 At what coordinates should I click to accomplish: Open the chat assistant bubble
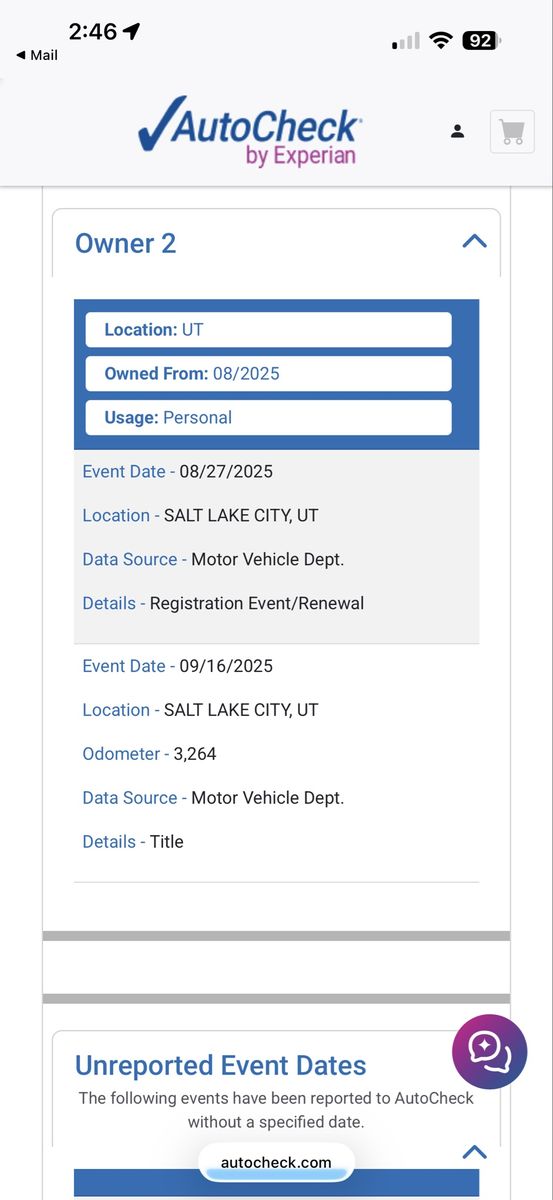(x=489, y=1051)
